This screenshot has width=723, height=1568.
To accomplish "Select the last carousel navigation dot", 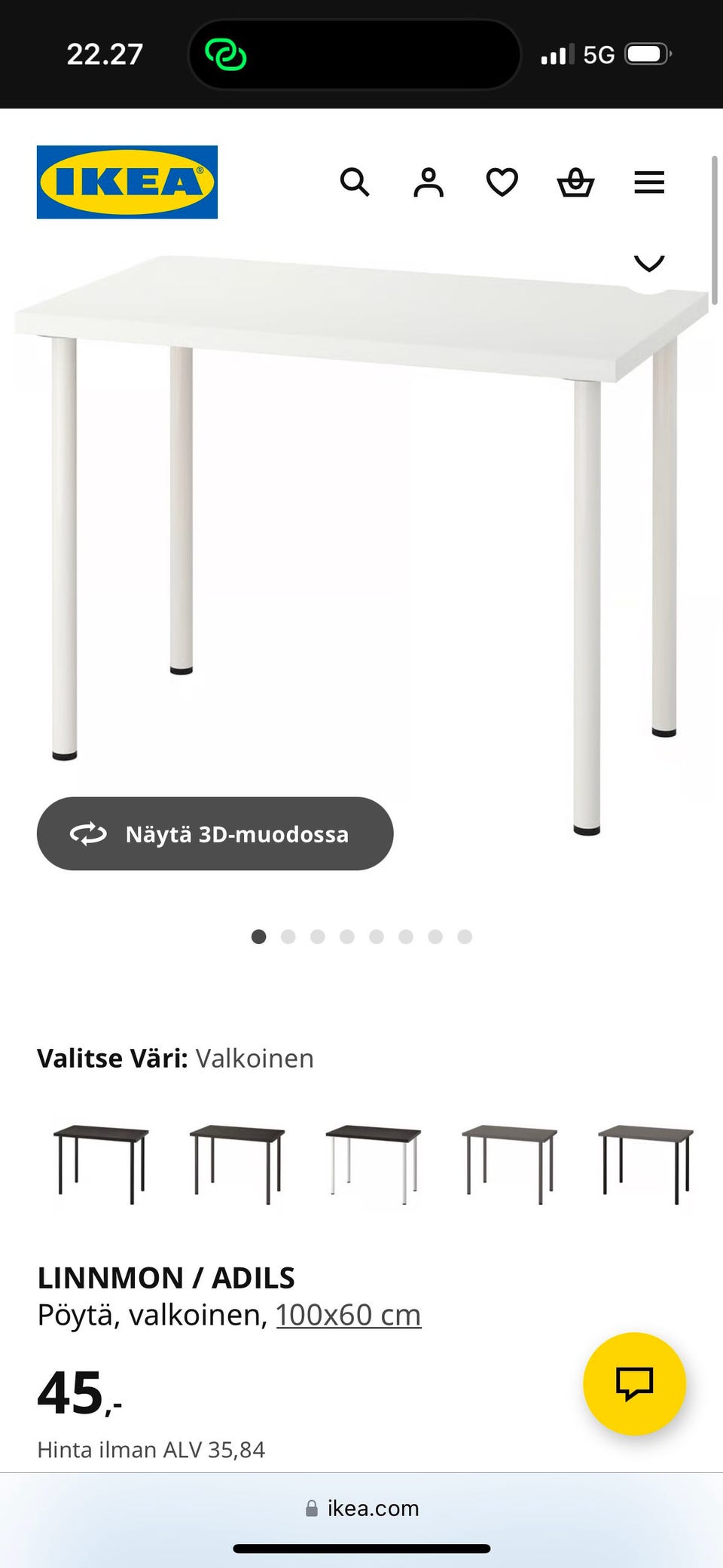I will pyautogui.click(x=464, y=937).
